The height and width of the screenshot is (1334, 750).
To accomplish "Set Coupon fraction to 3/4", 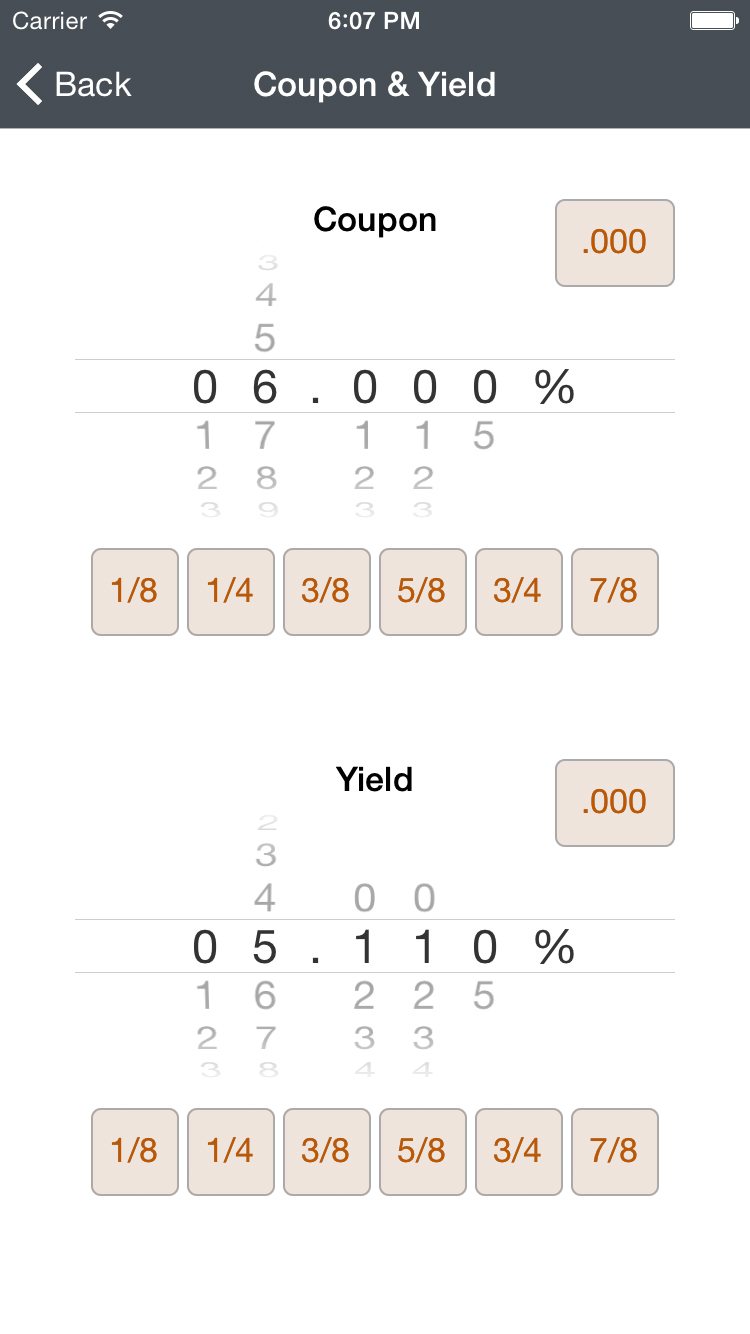I will coord(519,592).
